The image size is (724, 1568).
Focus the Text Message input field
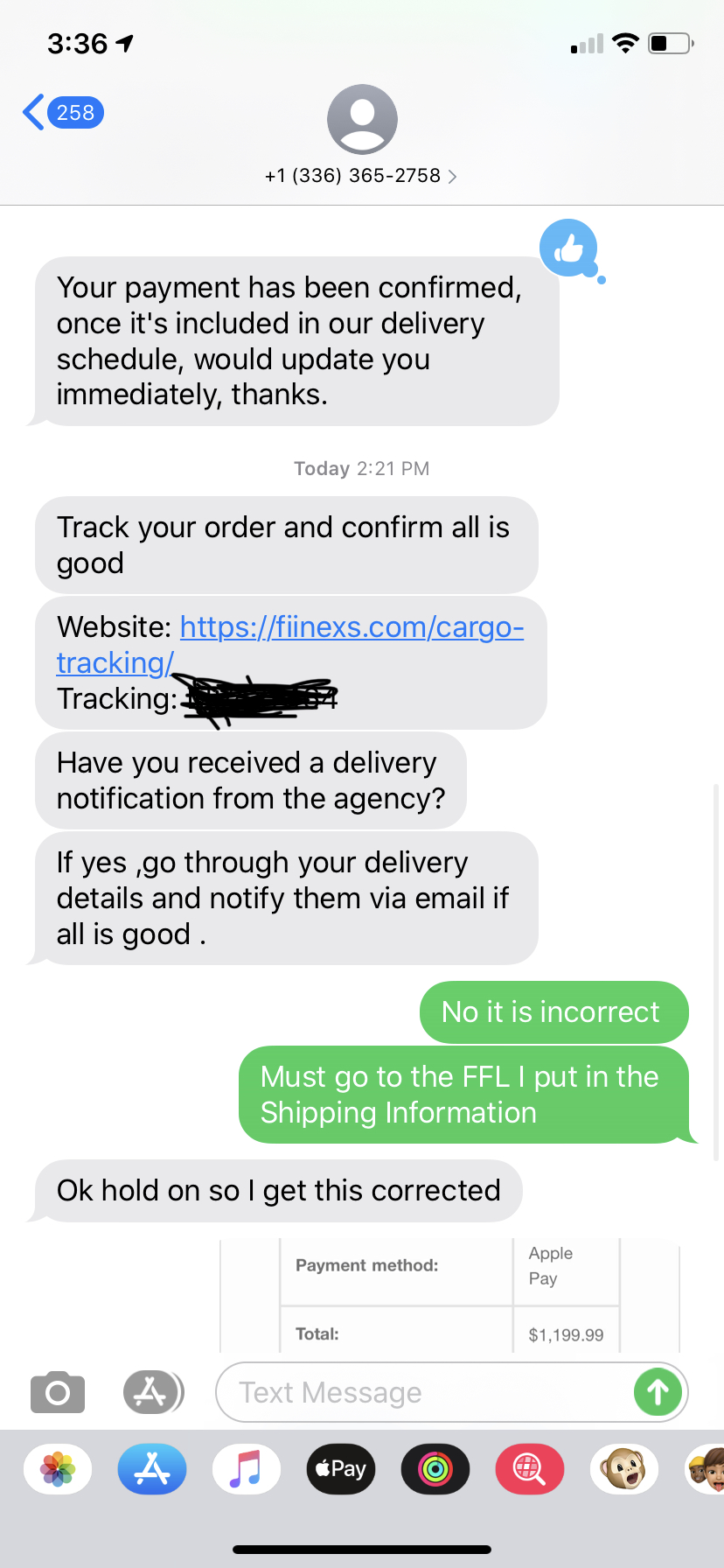(x=424, y=1392)
